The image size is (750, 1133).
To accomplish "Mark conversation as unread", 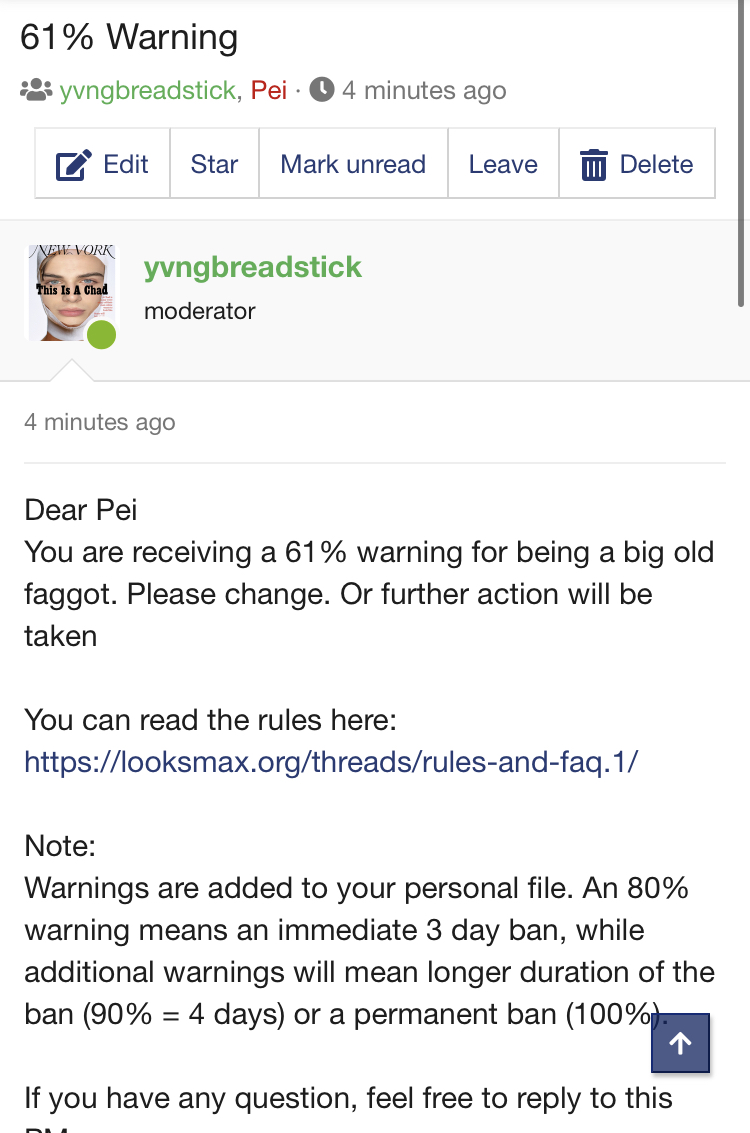I will (x=353, y=164).
